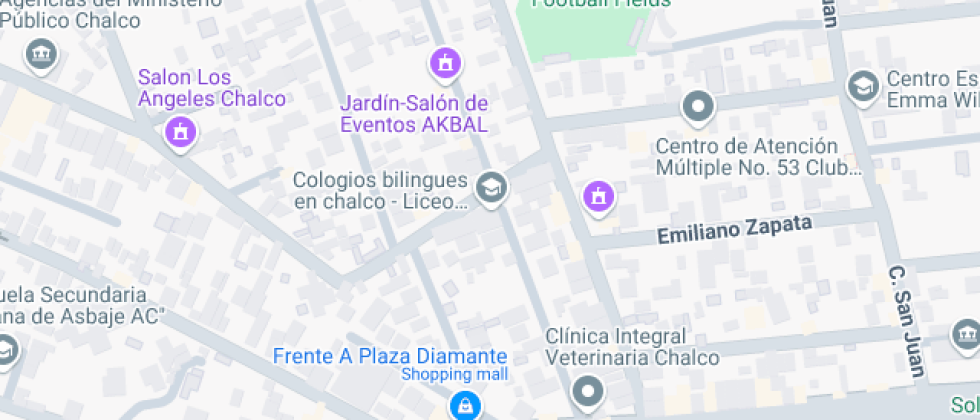Open the Salon Los Angeles Chalco marker
This screenshot has height=420, width=980.
(x=181, y=131)
